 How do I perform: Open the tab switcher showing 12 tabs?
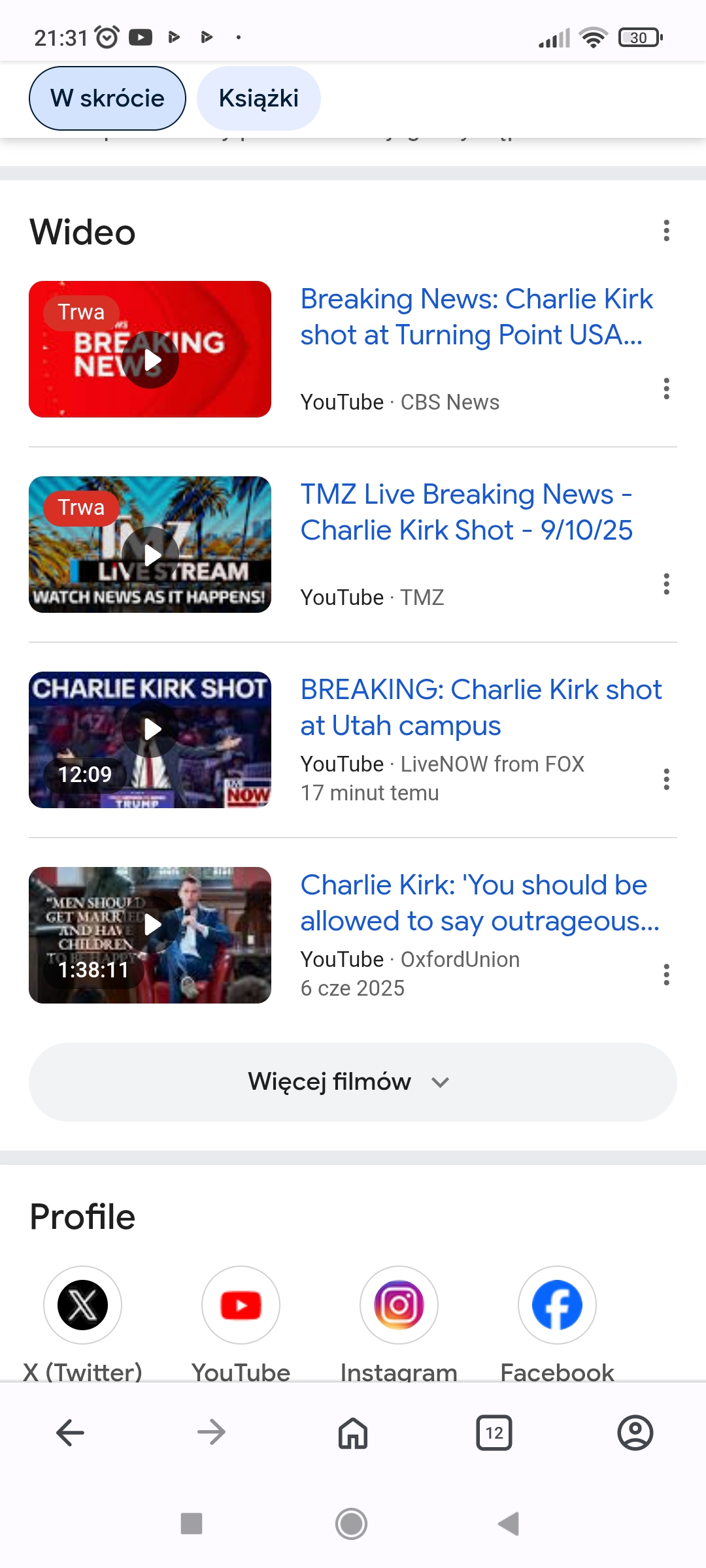coord(494,1433)
